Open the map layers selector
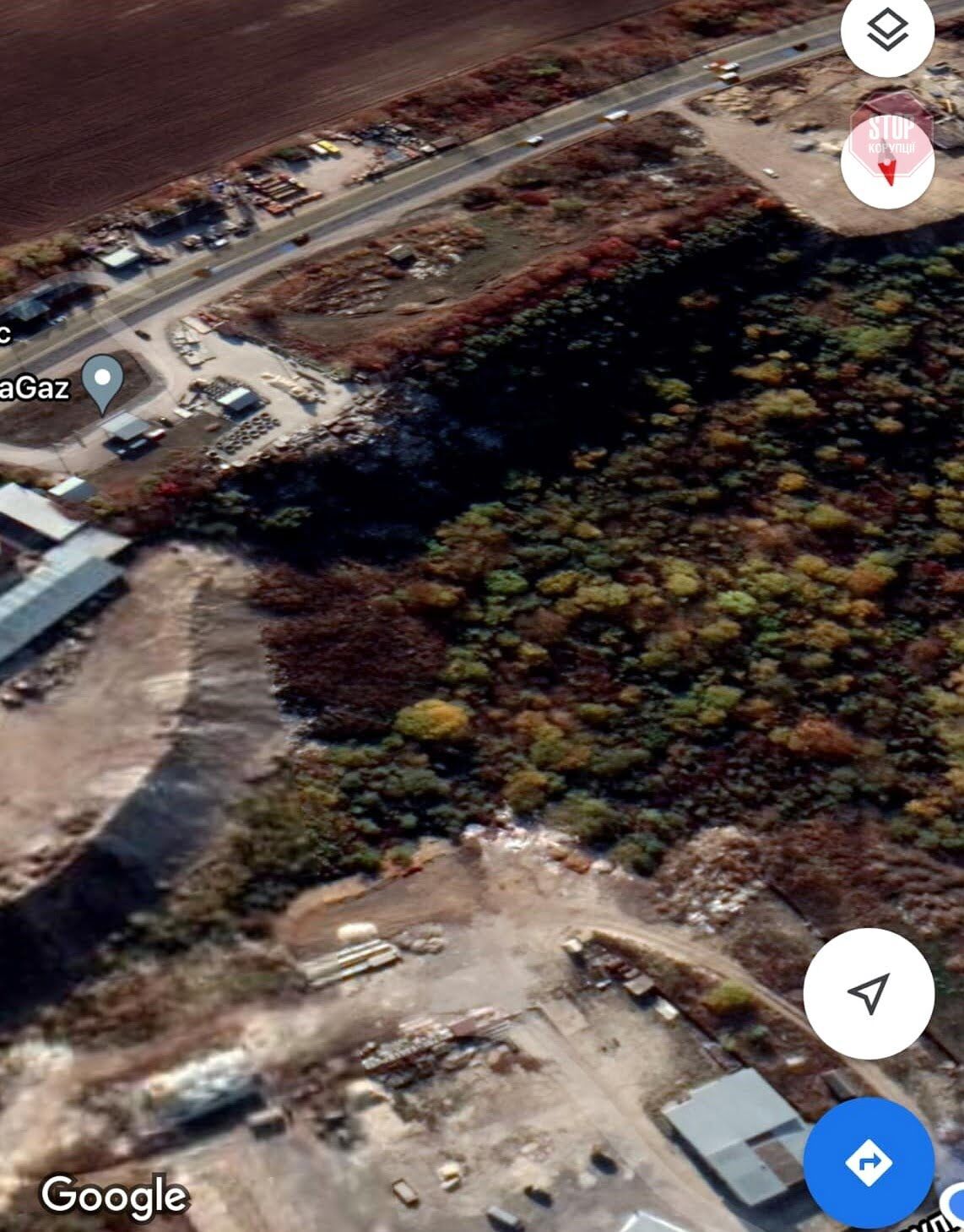The image size is (964, 1232). (x=887, y=32)
